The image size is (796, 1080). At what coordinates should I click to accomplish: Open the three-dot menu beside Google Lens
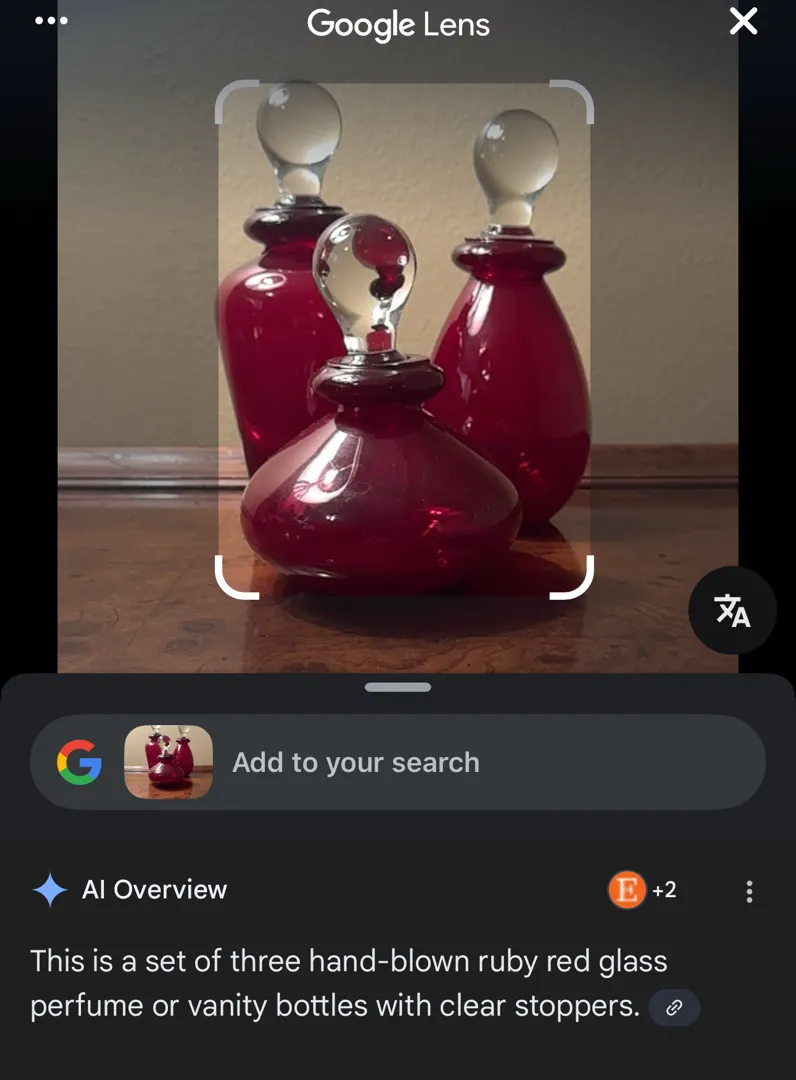pyautogui.click(x=51, y=20)
